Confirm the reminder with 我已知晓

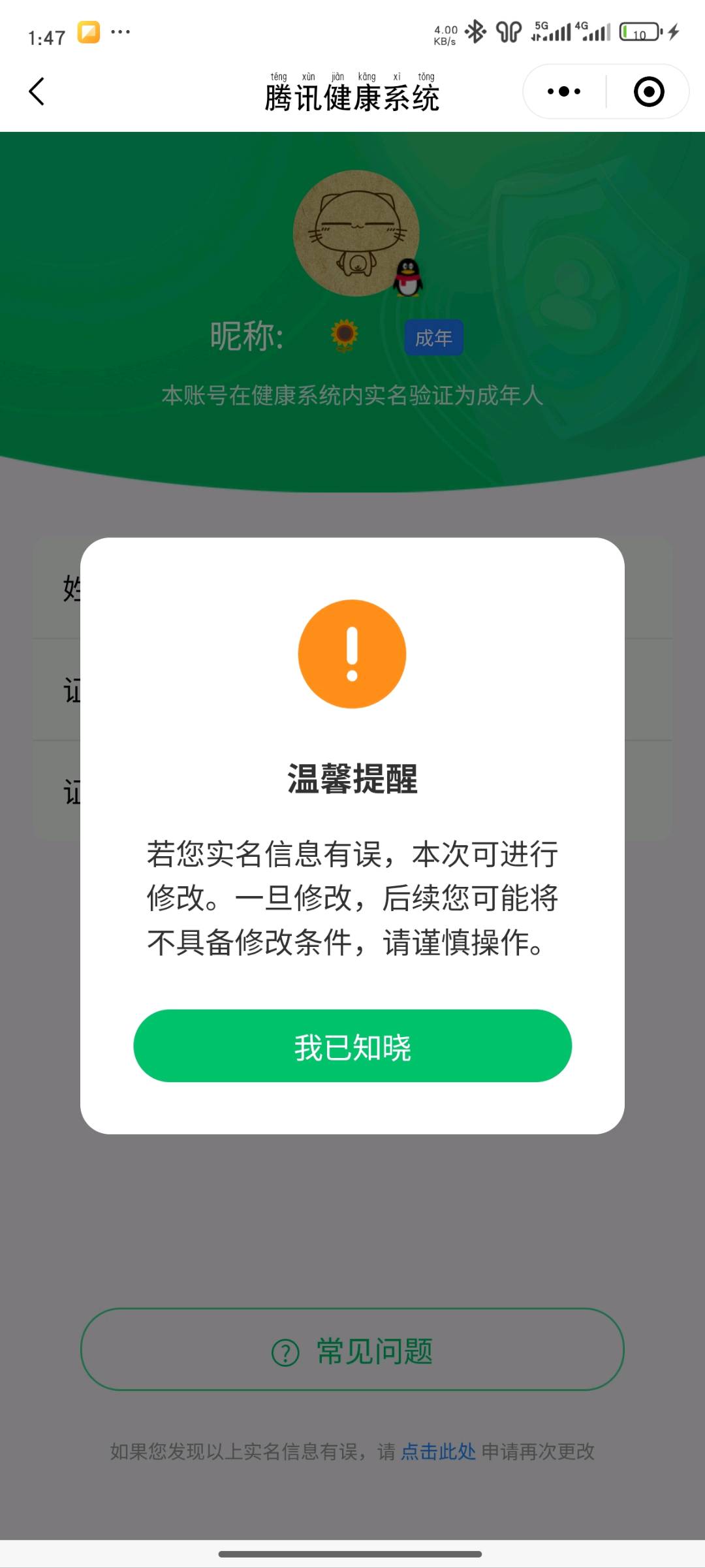(x=352, y=1046)
